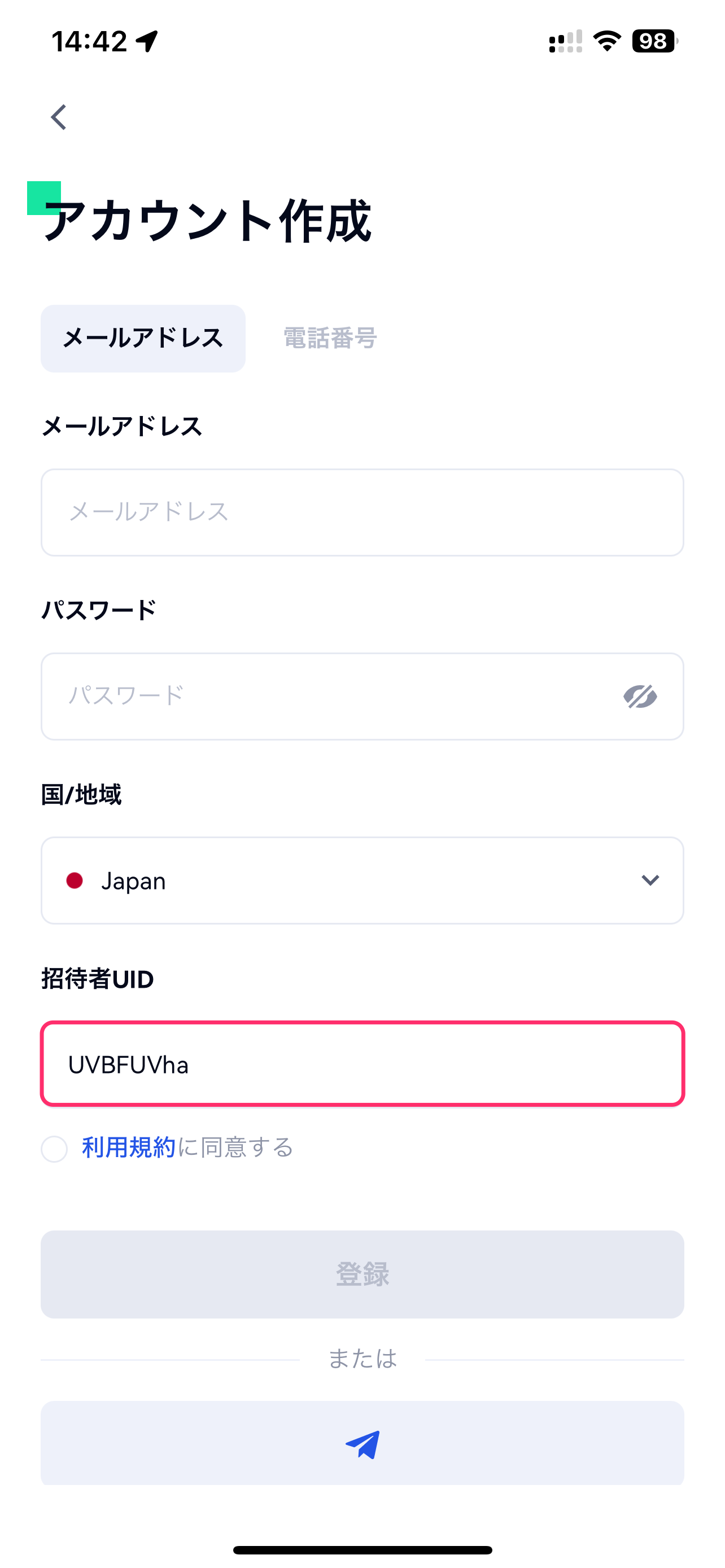Viewport: 725px width, 1568px height.
Task: Tap the 登録 button
Action: tap(362, 1274)
